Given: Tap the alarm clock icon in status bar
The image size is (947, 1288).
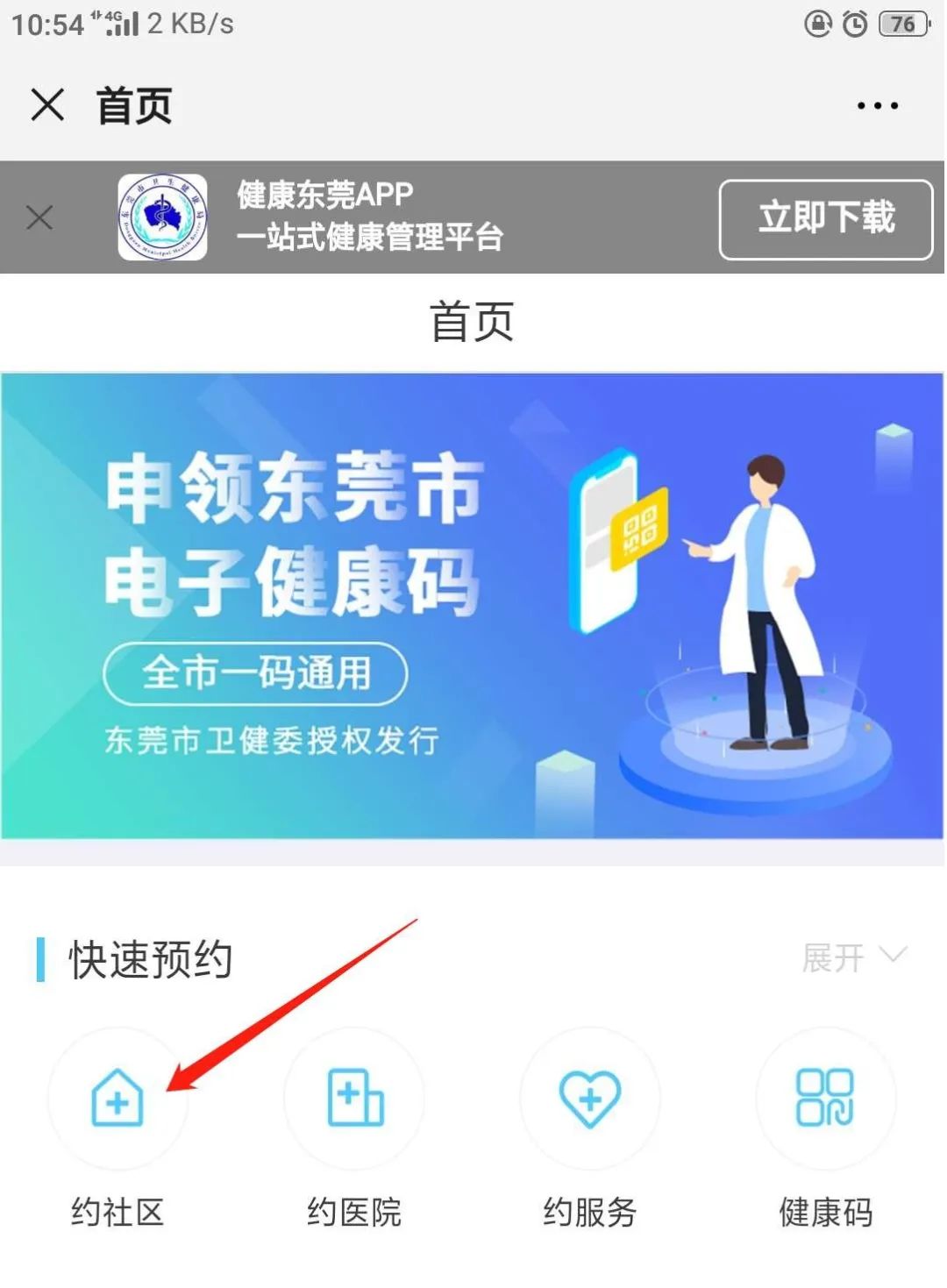Looking at the screenshot, I should pos(855,24).
